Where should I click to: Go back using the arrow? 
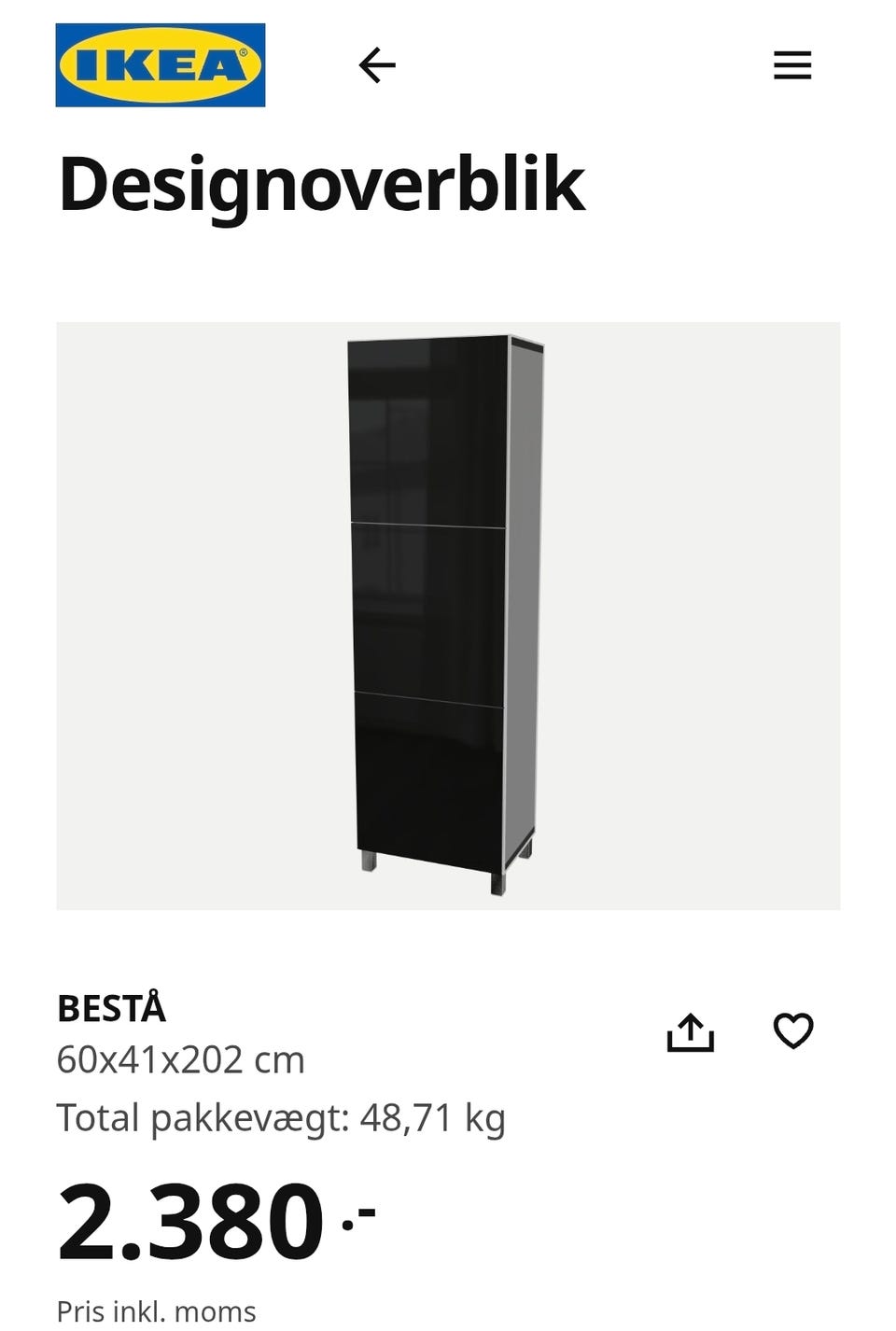377,65
